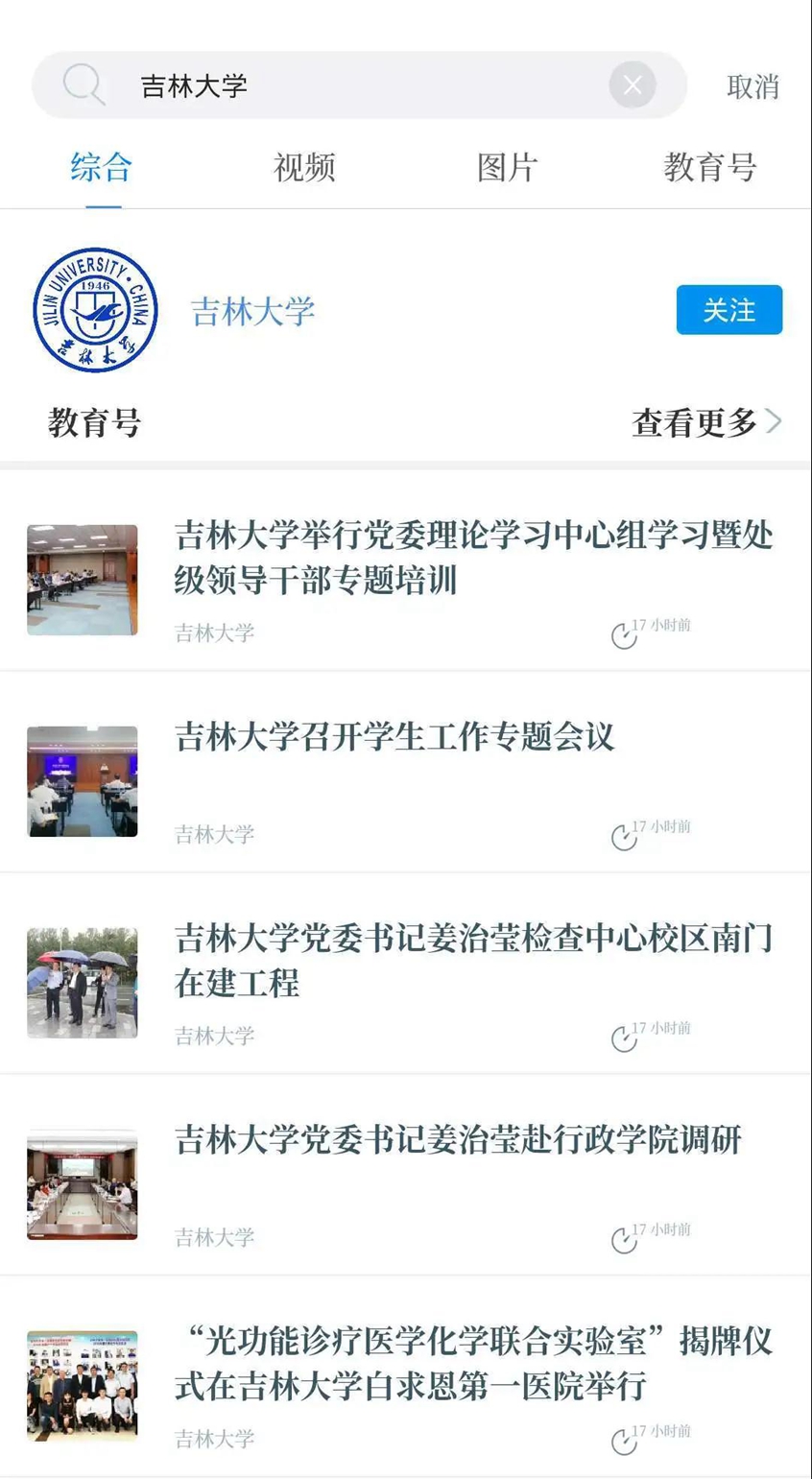Open article 姜治莹赴行政学院调研

point(458,1140)
